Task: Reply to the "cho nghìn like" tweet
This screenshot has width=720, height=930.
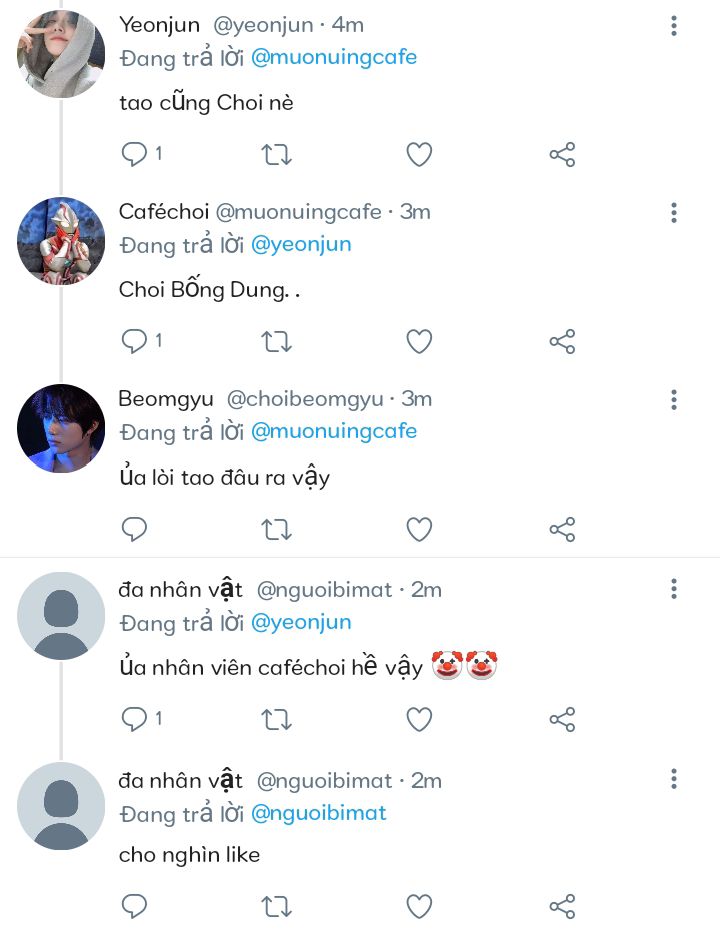Action: [134, 907]
